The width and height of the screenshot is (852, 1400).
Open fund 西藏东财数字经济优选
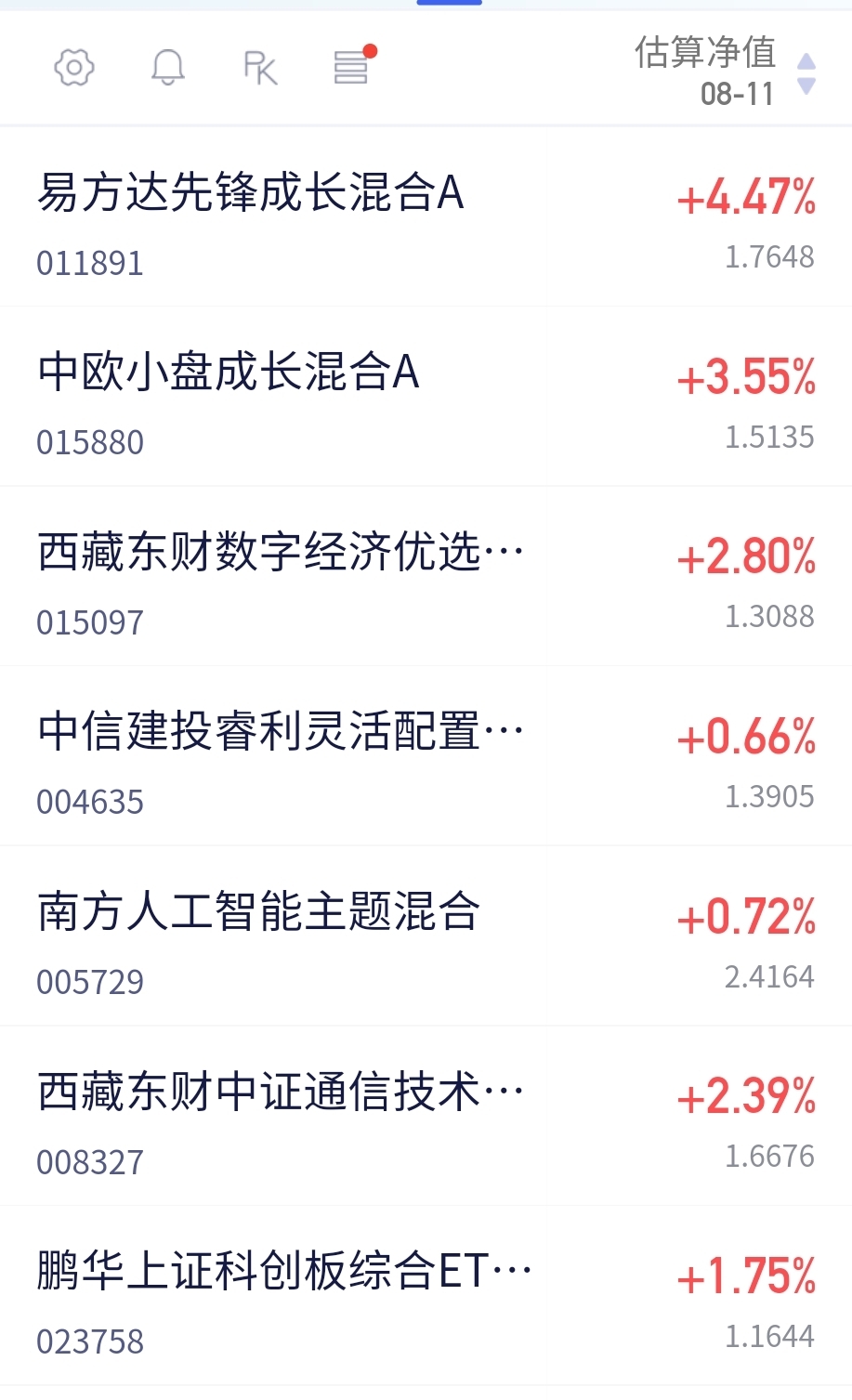(426, 576)
